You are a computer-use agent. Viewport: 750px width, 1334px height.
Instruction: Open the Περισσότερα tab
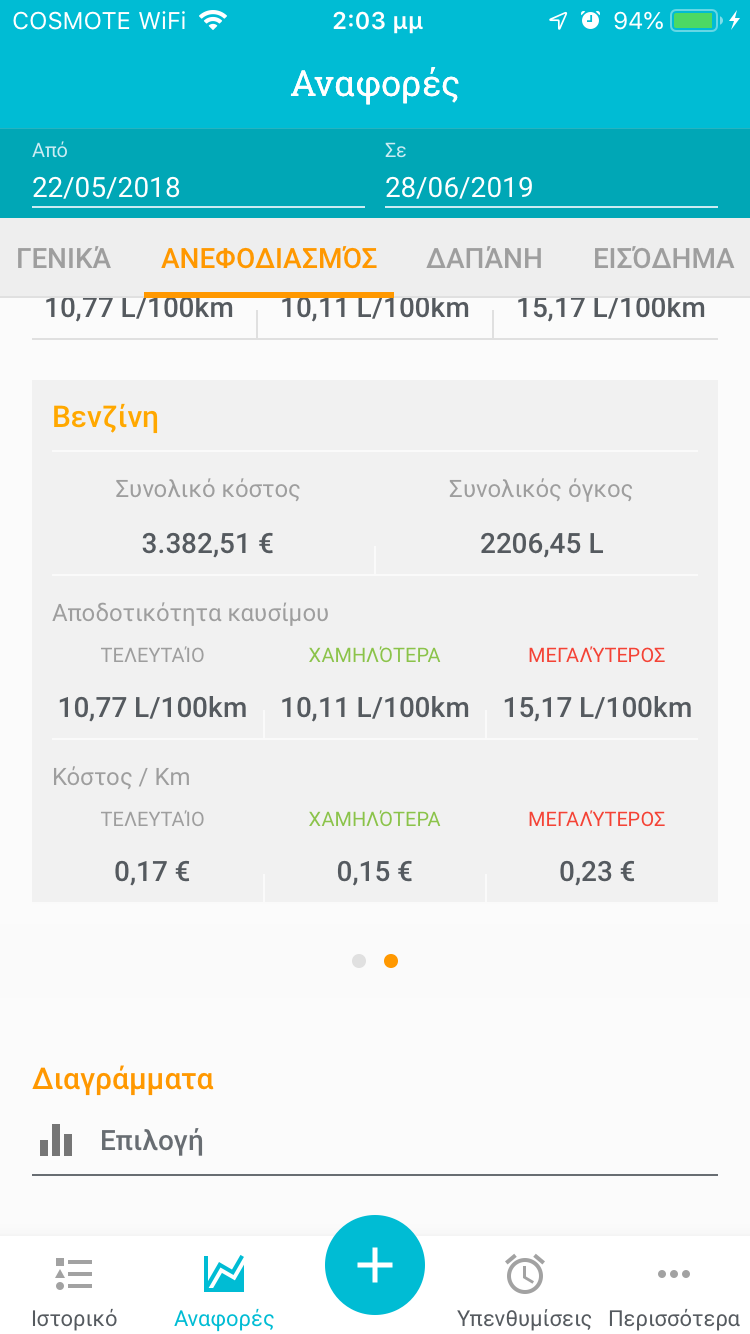674,1291
